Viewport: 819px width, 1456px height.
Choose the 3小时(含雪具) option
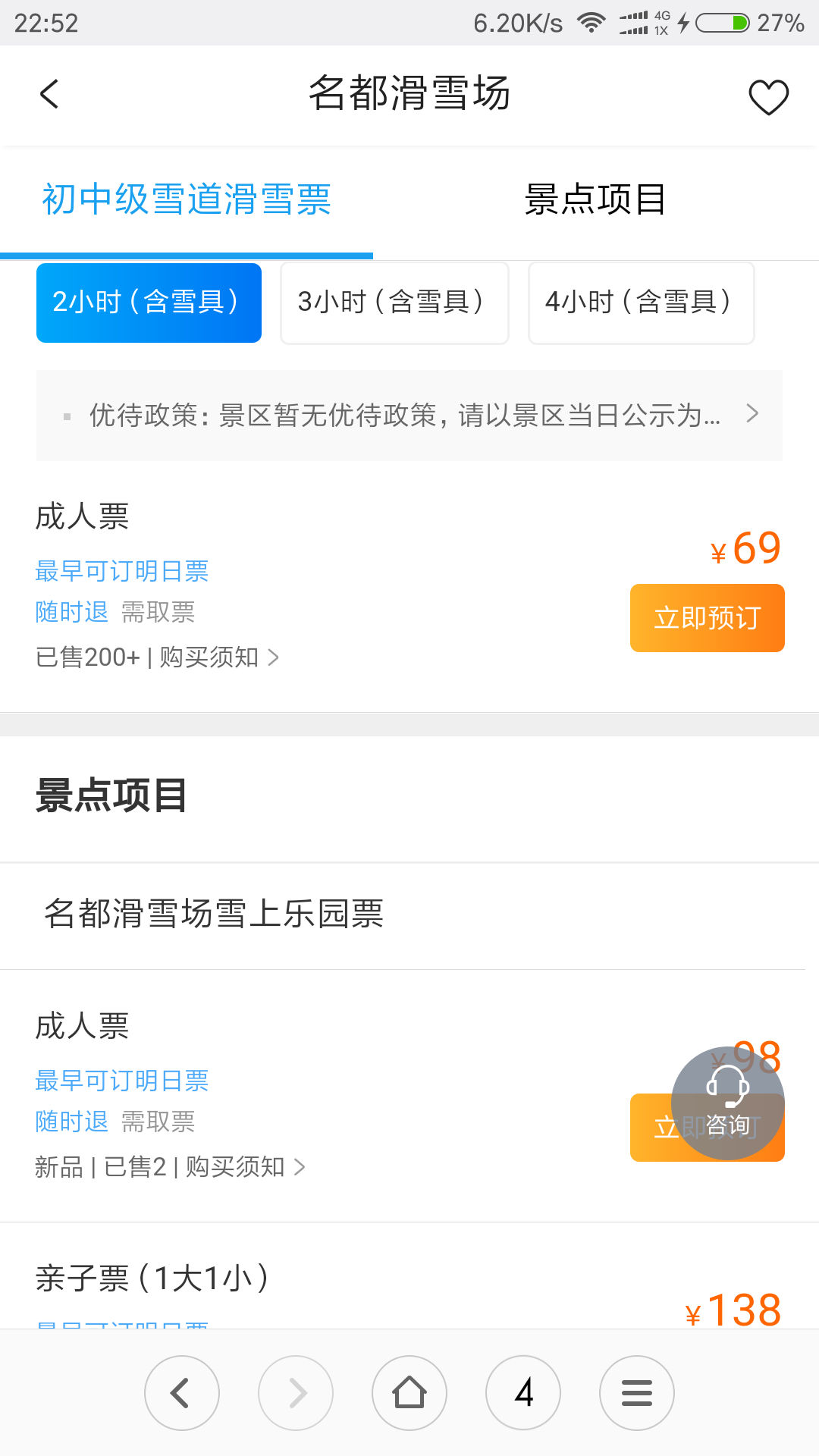(x=394, y=303)
